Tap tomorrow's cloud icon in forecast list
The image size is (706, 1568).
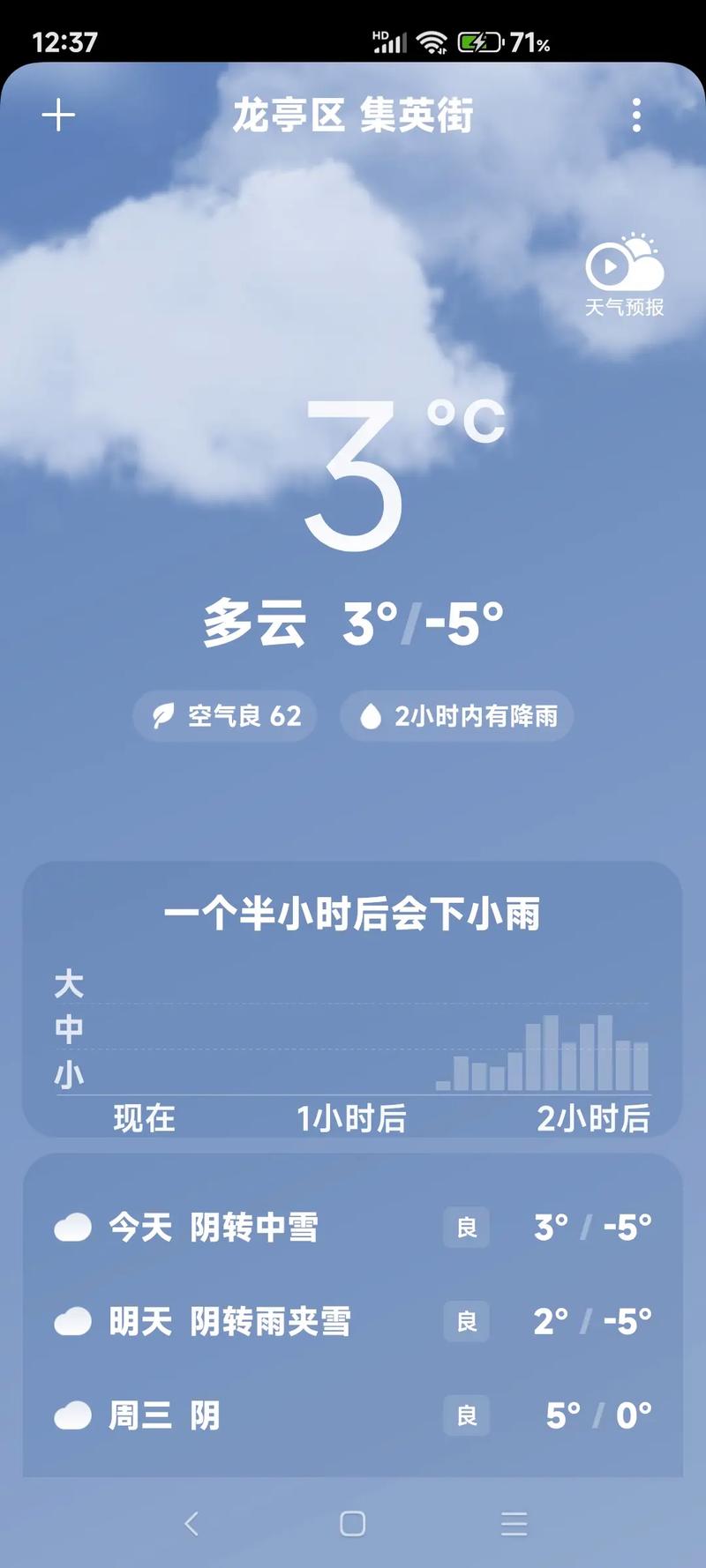pos(73,1321)
